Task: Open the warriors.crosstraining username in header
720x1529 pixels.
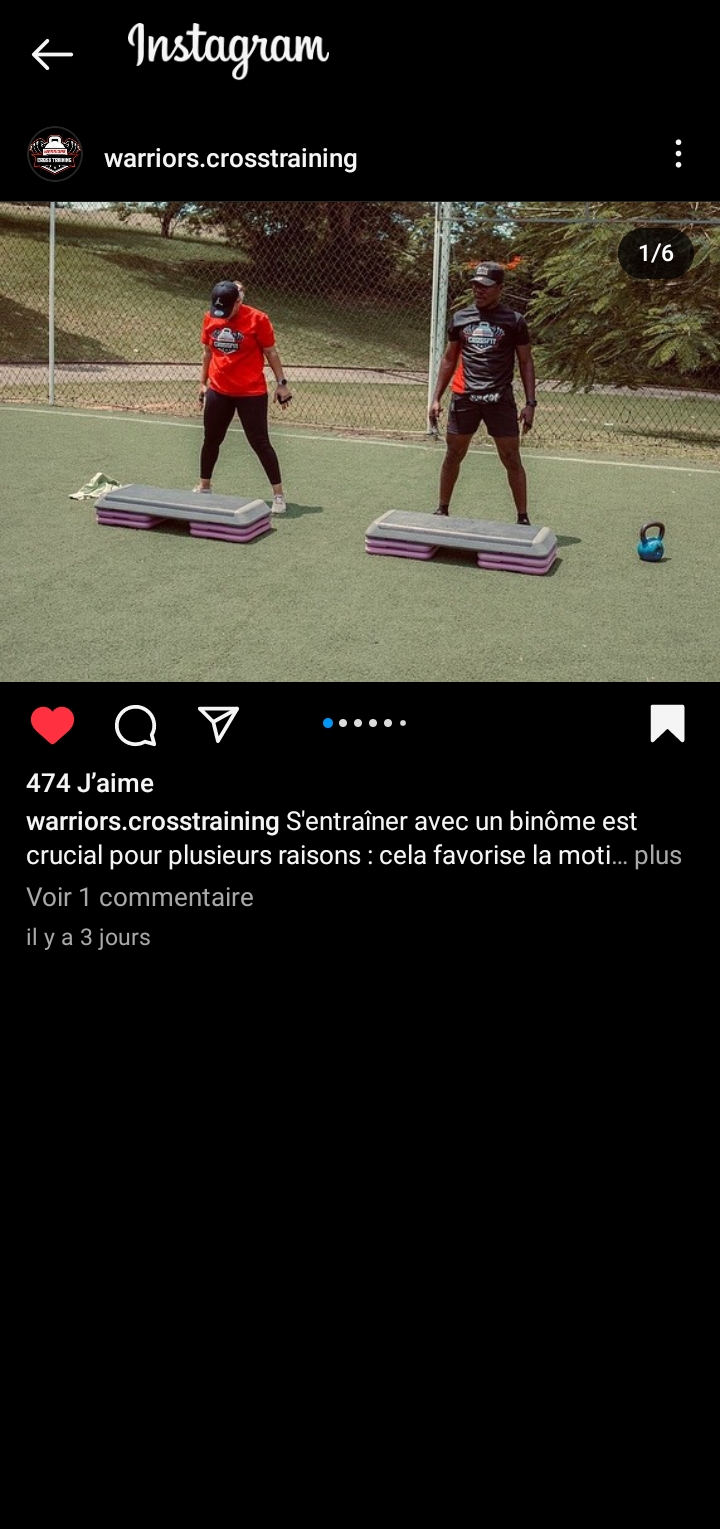Action: (230, 158)
